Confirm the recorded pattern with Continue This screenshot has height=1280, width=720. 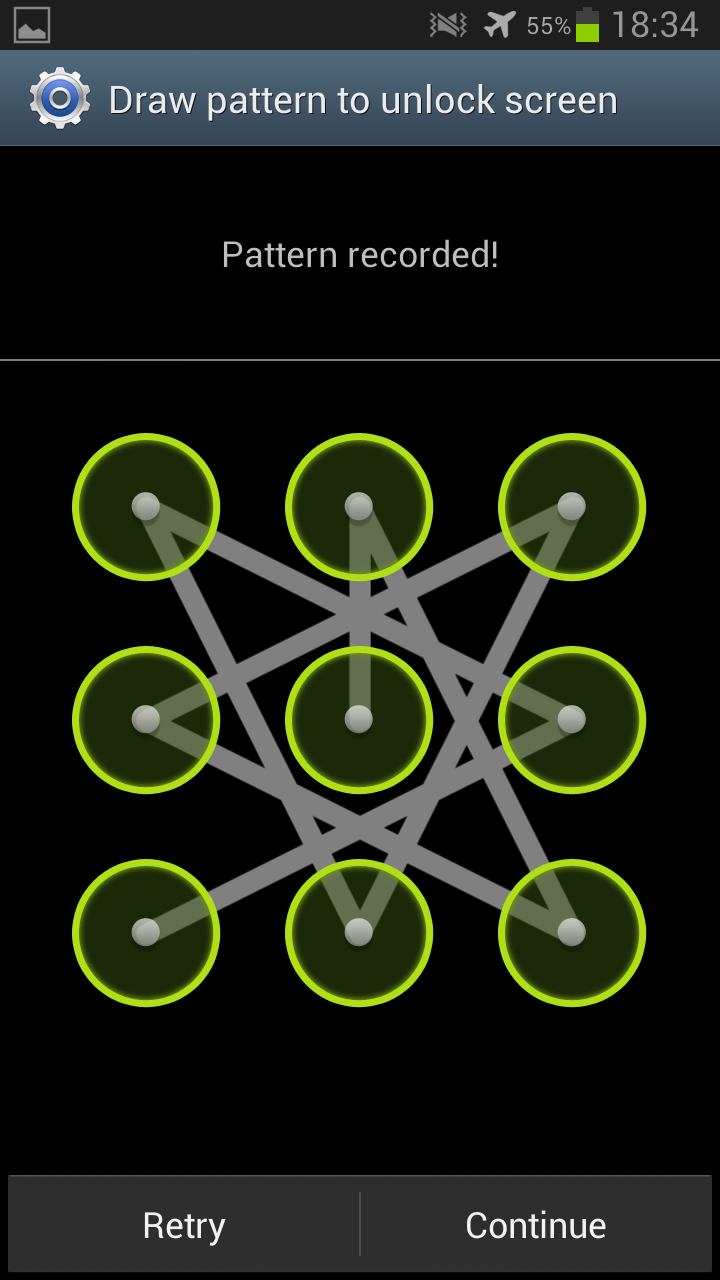pyautogui.click(x=536, y=1225)
